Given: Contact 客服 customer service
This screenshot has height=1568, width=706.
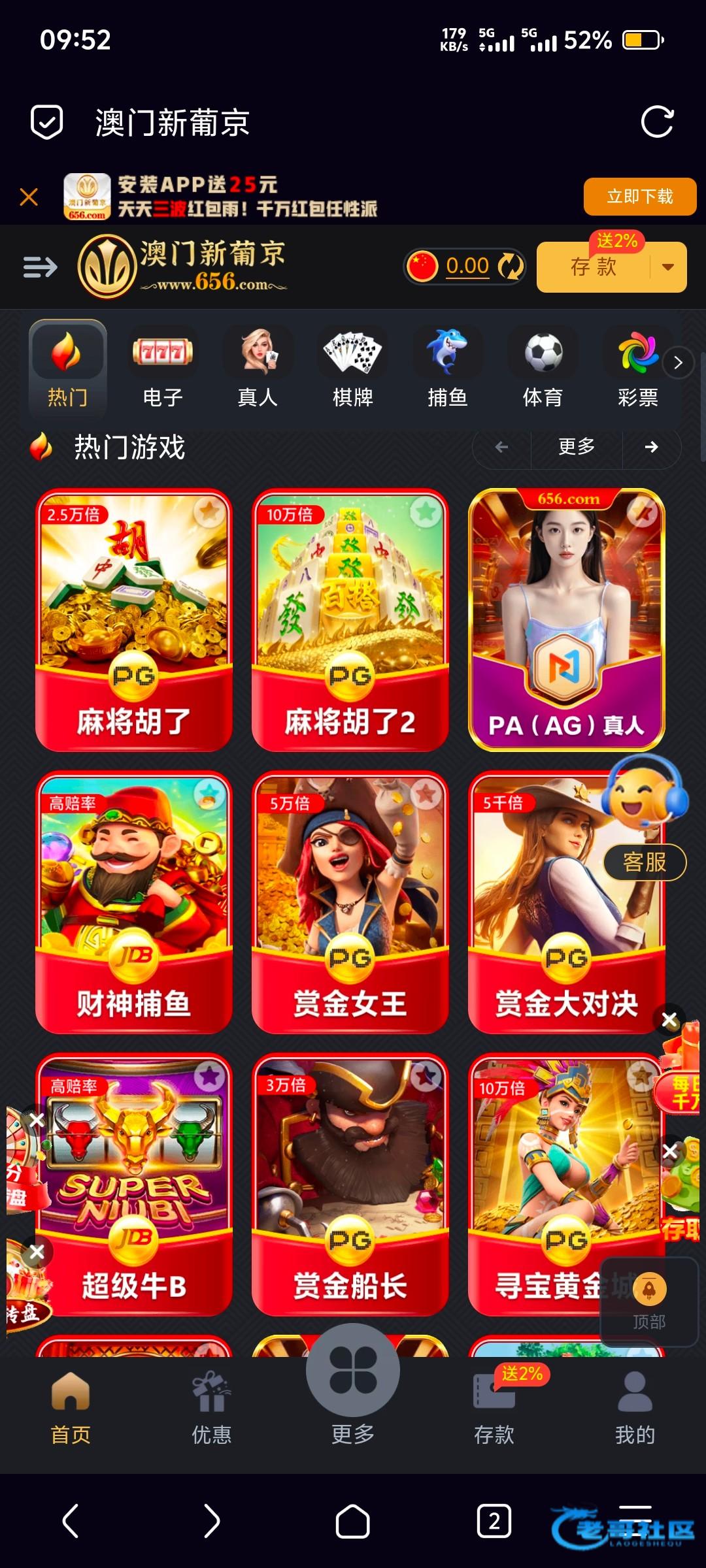Looking at the screenshot, I should pyautogui.click(x=645, y=862).
